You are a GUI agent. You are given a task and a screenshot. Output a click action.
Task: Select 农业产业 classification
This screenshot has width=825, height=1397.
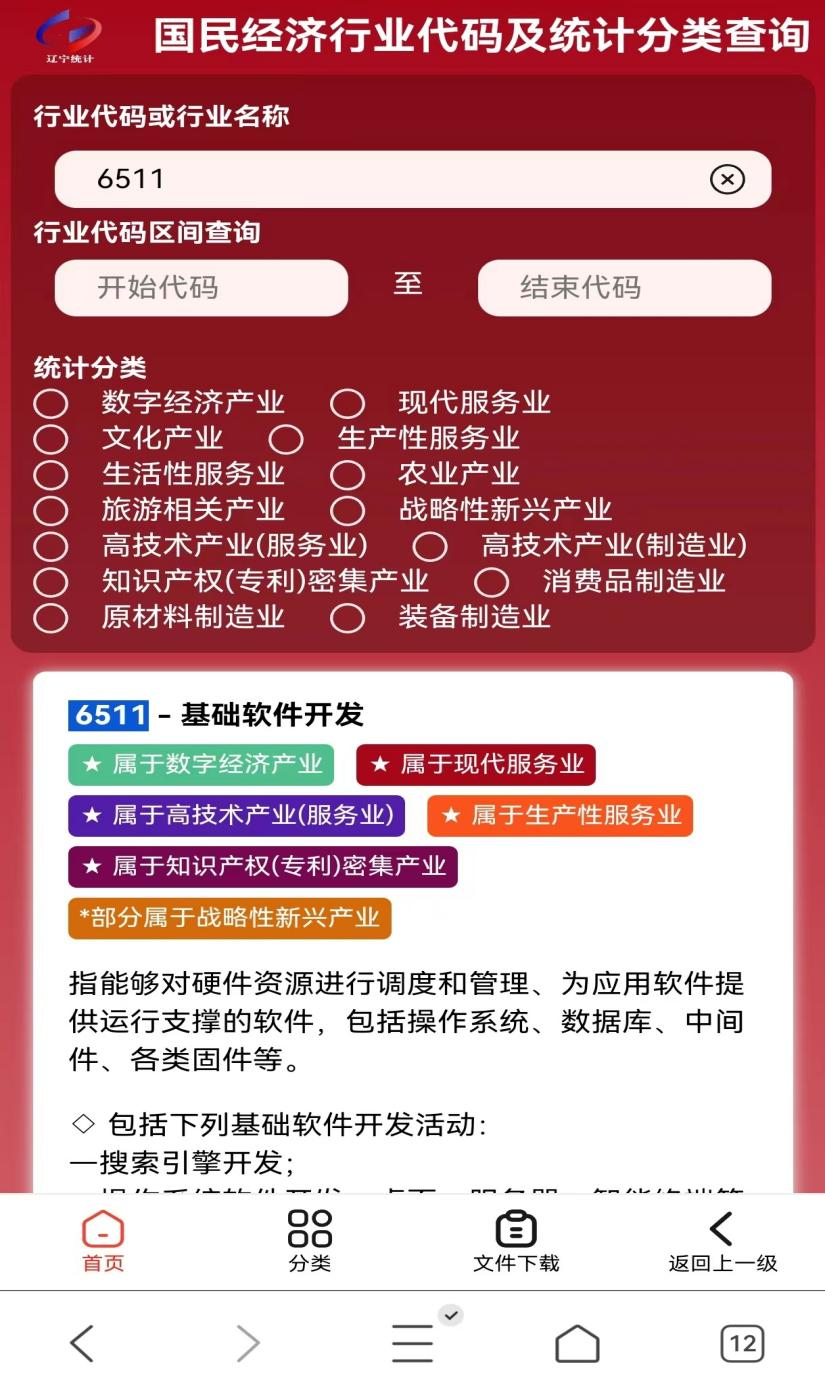pos(347,475)
